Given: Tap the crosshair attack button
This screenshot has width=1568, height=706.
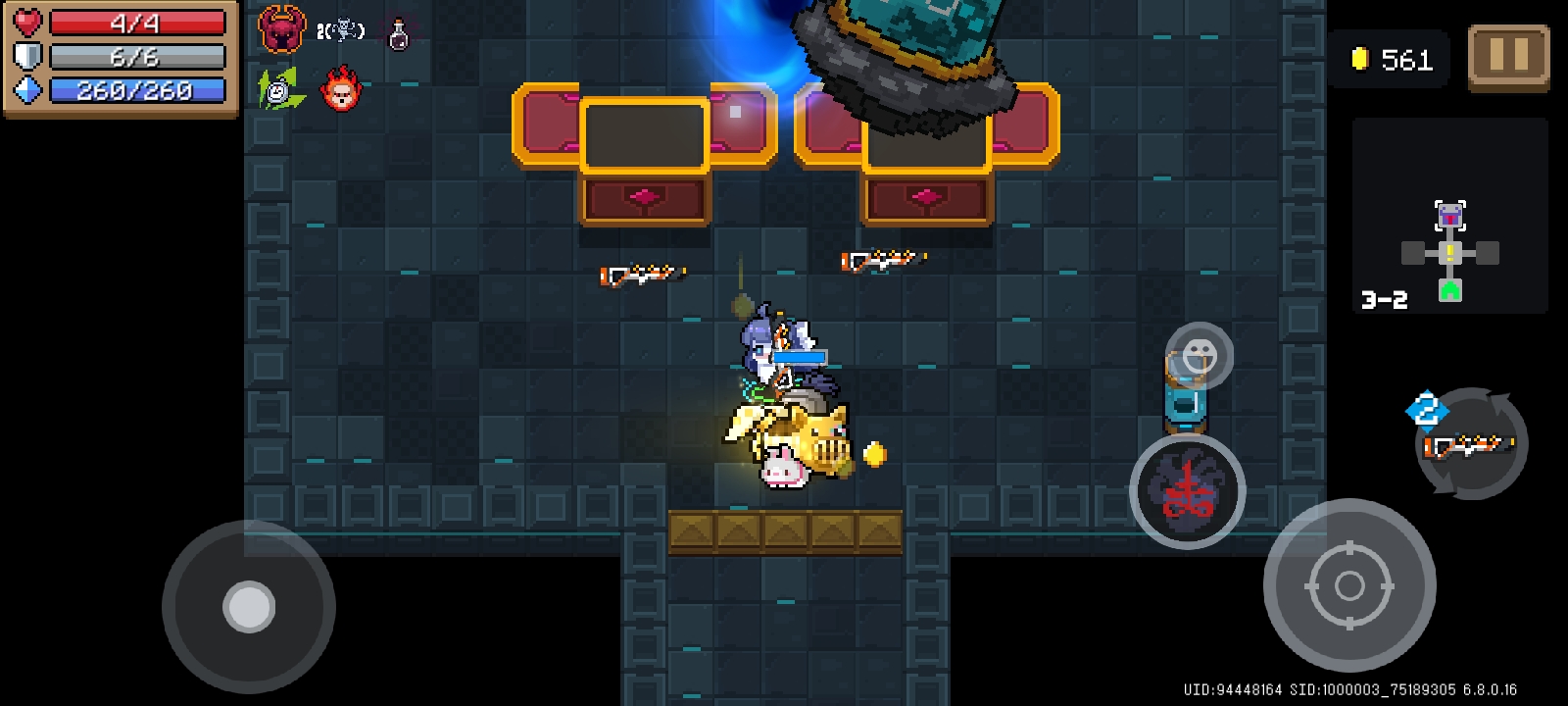Looking at the screenshot, I should [1348, 585].
